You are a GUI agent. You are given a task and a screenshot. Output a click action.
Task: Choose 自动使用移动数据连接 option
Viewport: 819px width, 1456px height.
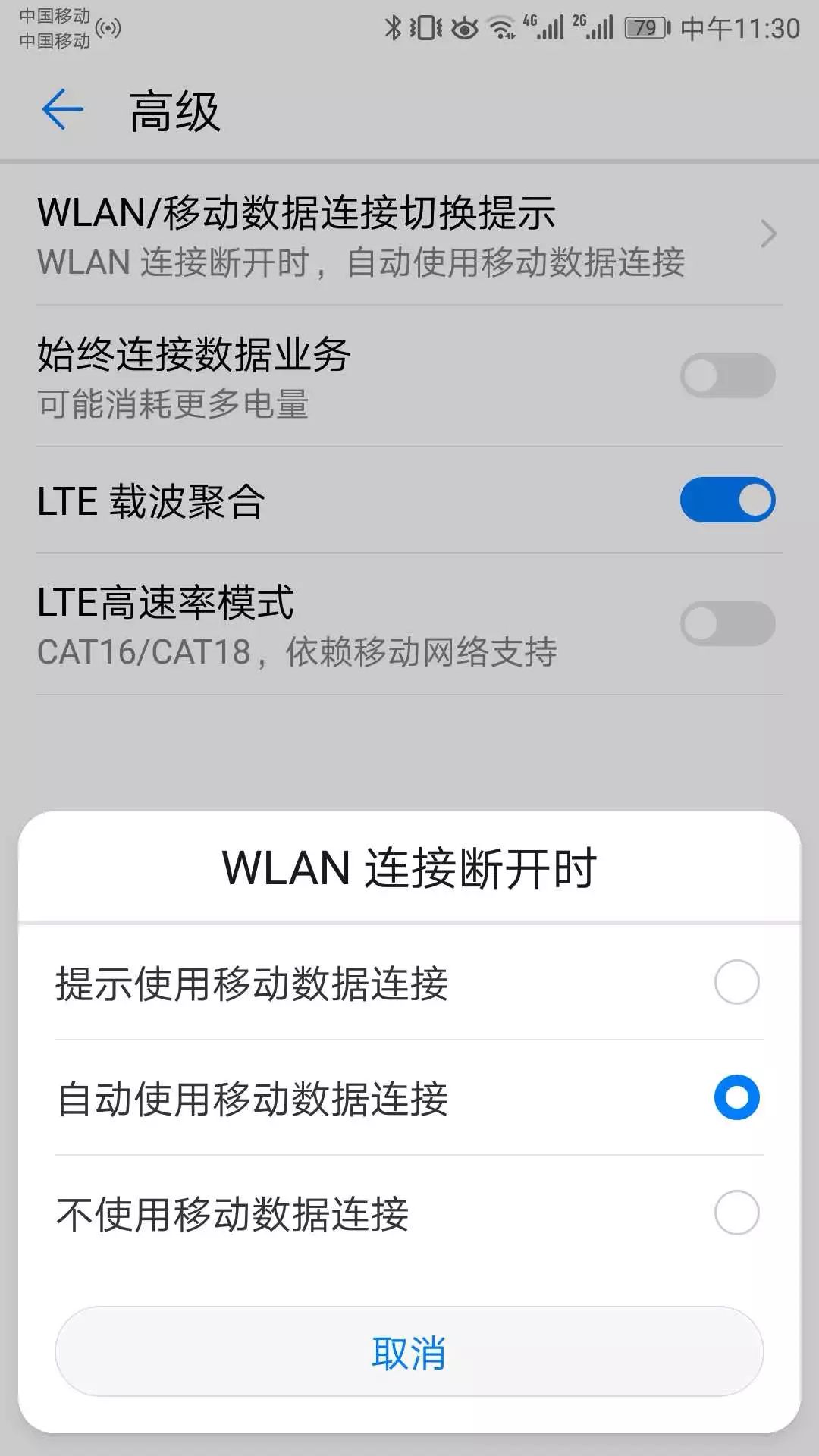pyautogui.click(x=409, y=1097)
